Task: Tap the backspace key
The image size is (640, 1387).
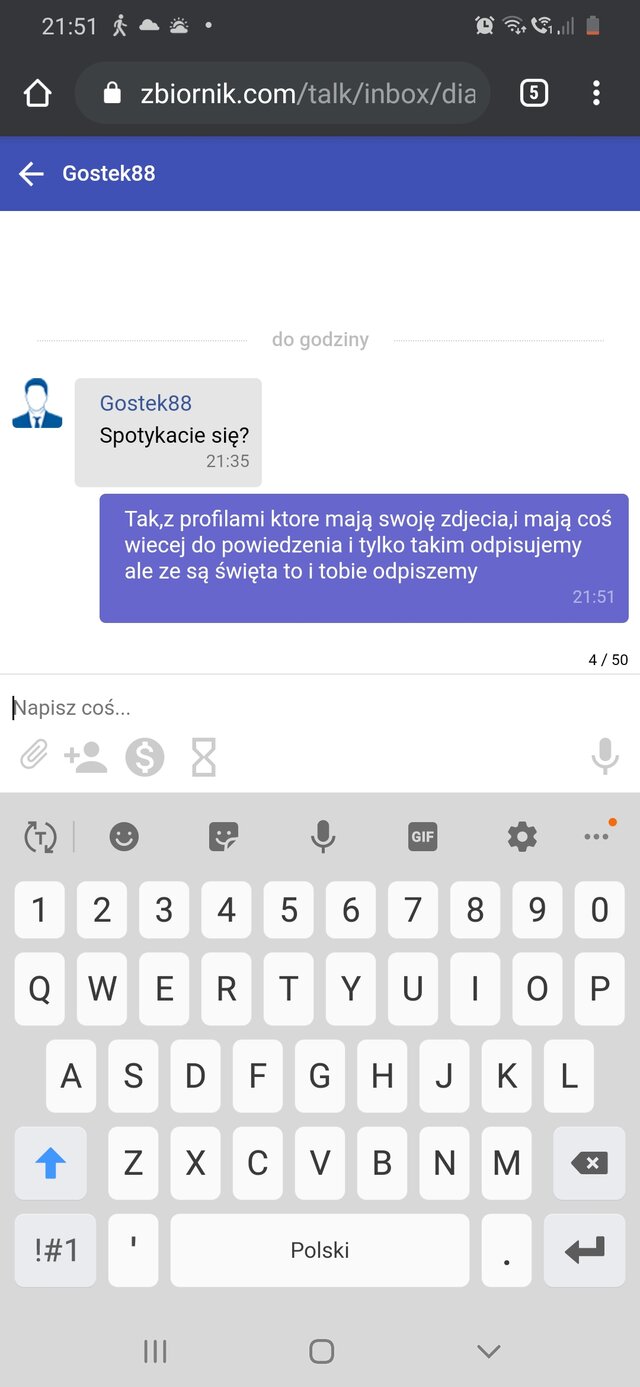Action: tap(589, 1163)
